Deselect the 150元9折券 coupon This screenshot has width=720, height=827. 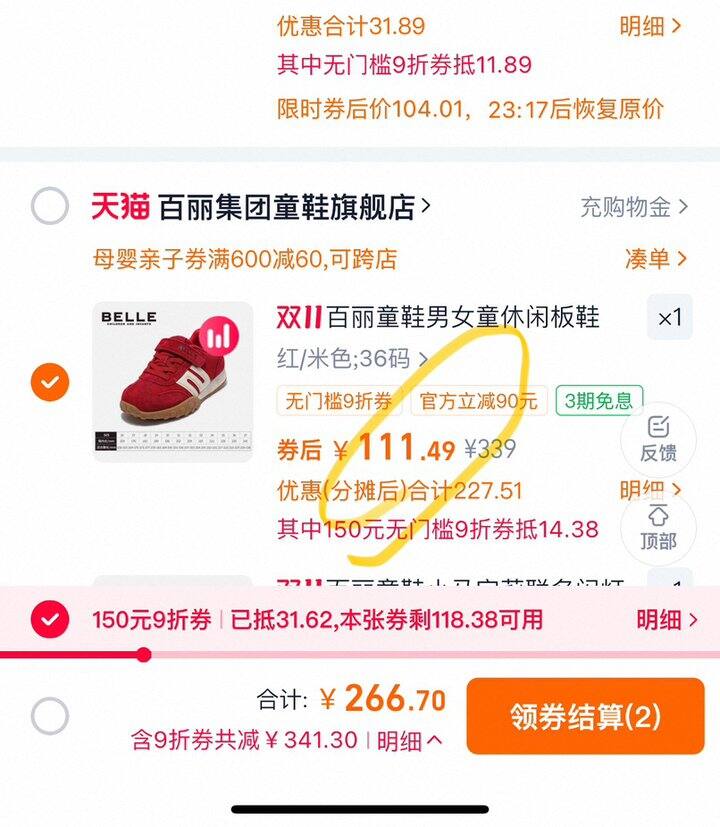49,620
